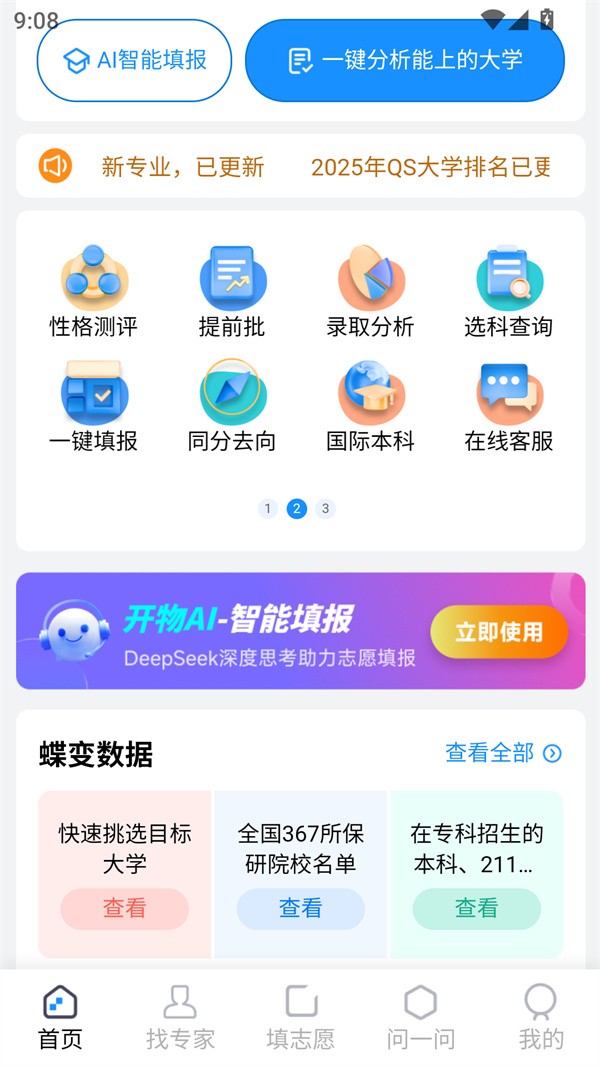Screen dimensions: 600x1066
Task: Open AI智能填报 button
Action: tap(134, 60)
